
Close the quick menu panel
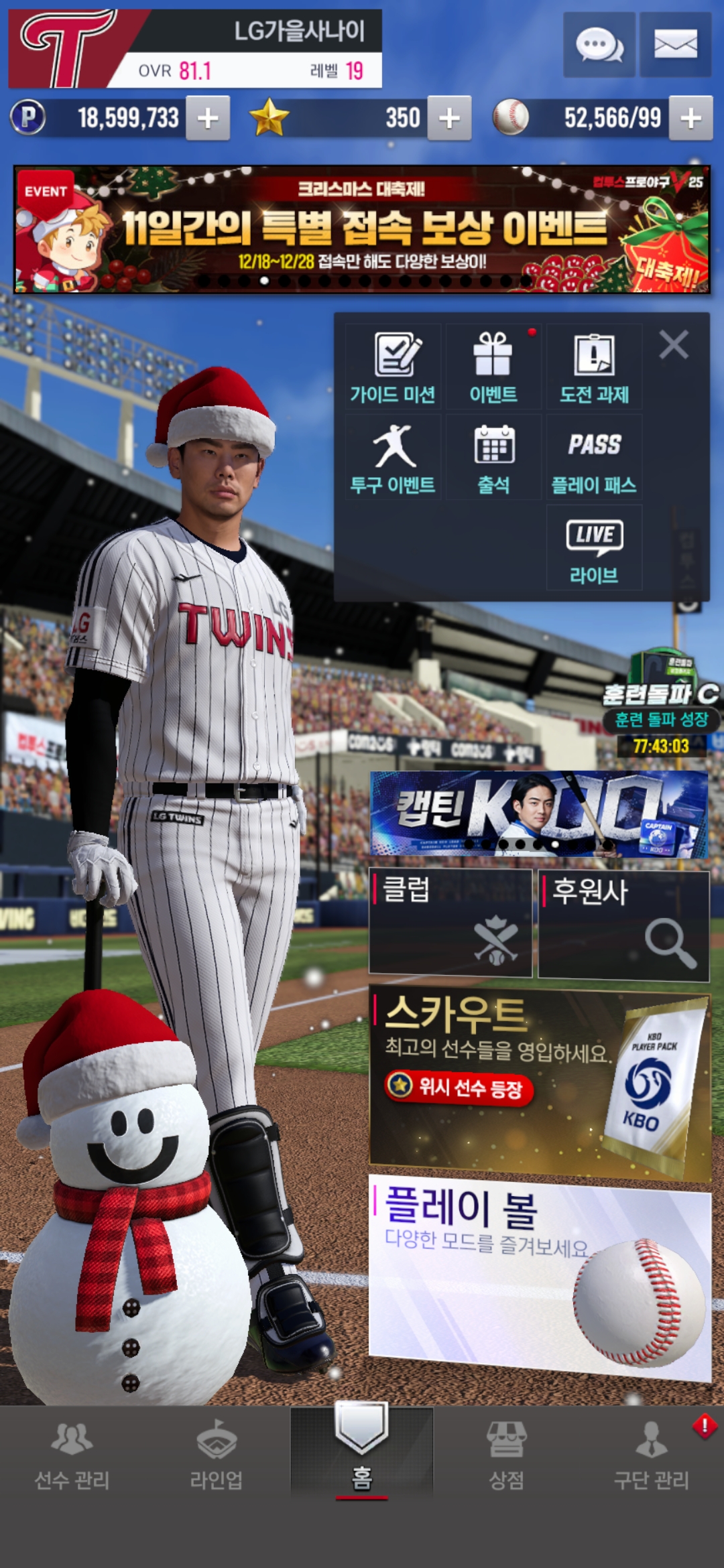point(674,345)
